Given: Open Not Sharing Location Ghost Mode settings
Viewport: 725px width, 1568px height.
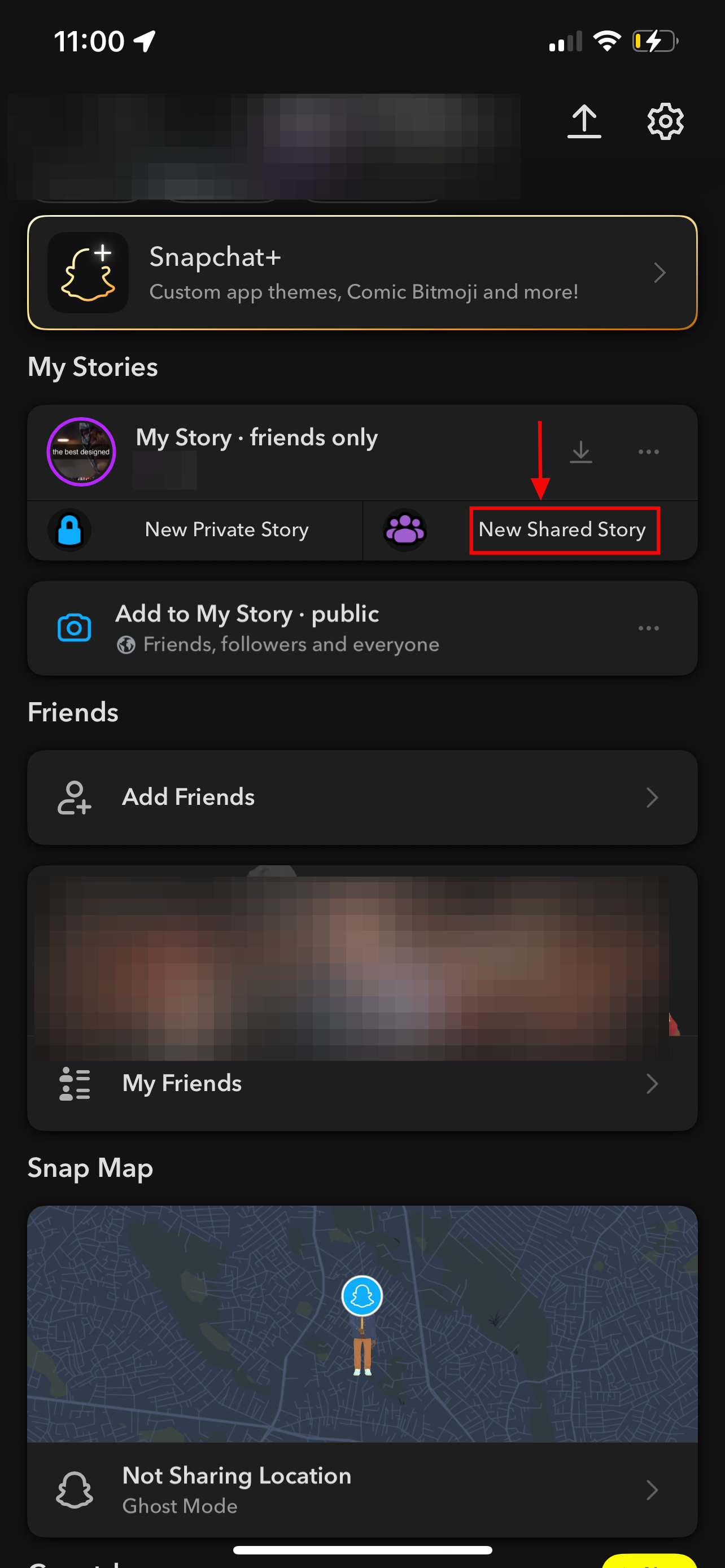Looking at the screenshot, I should click(362, 1489).
